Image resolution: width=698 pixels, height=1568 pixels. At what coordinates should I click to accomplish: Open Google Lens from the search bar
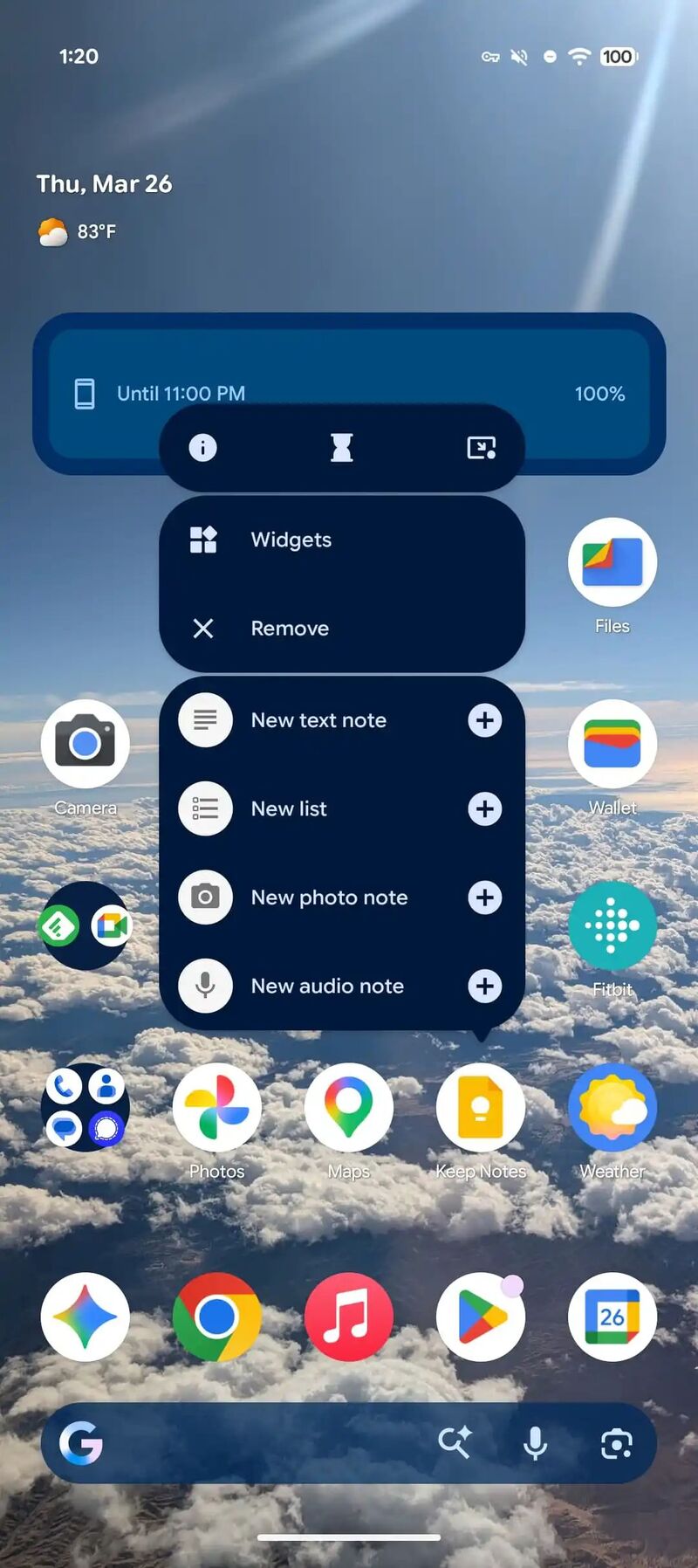pyautogui.click(x=616, y=1443)
